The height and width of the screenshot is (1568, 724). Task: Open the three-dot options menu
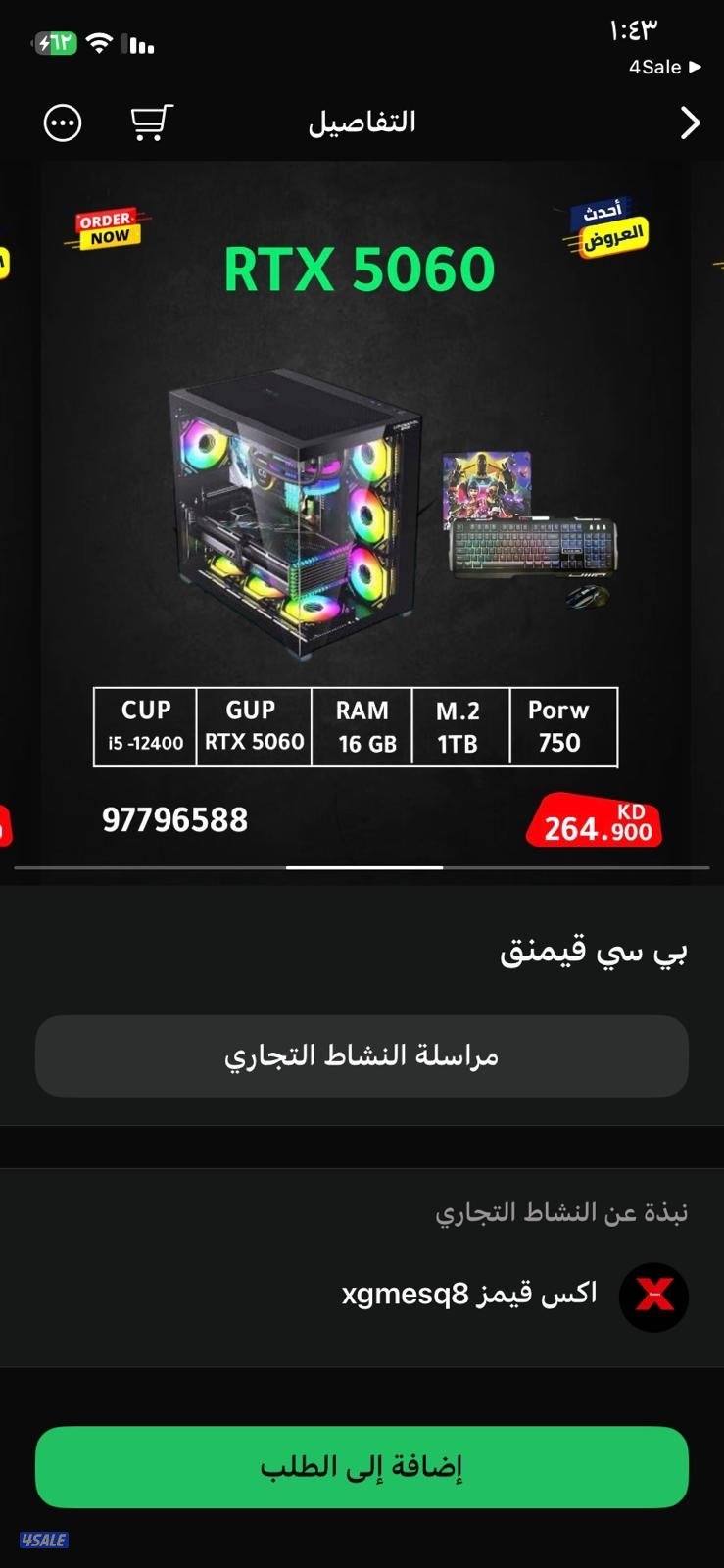[x=62, y=122]
